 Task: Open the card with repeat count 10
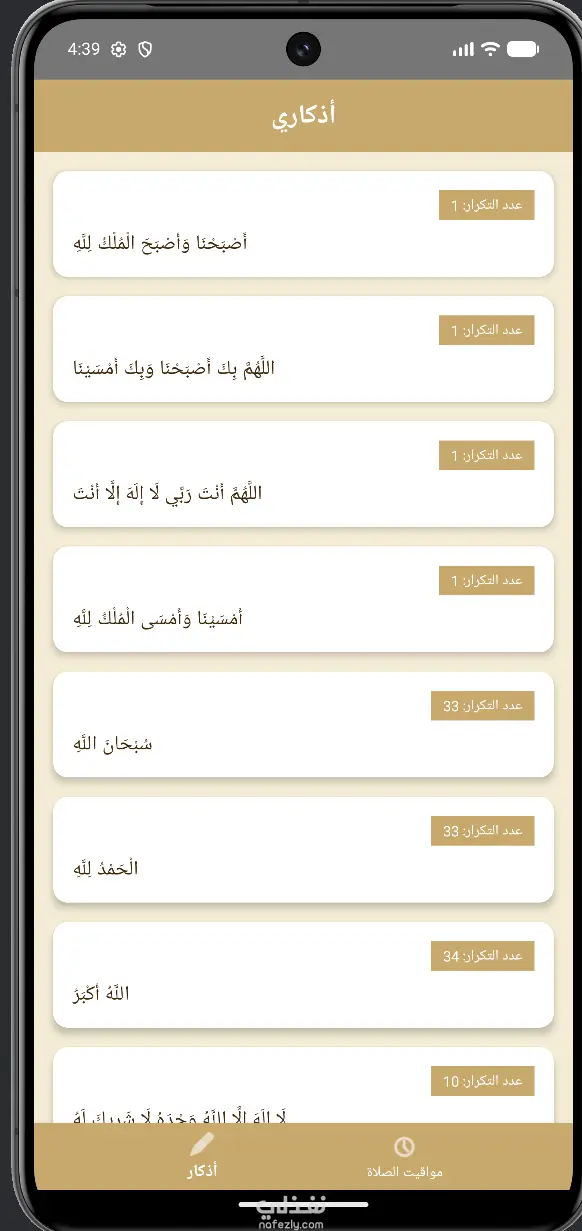pyautogui.click(x=303, y=1085)
